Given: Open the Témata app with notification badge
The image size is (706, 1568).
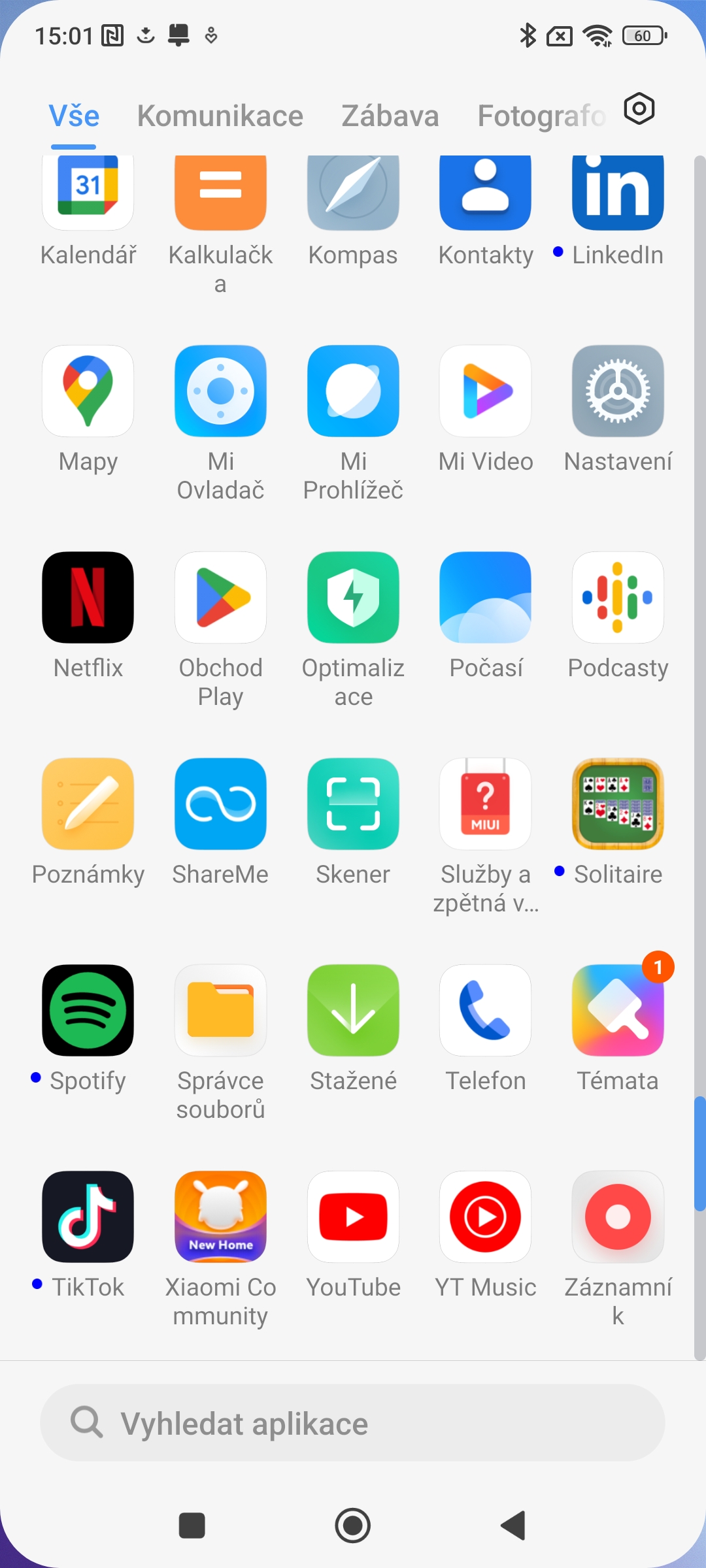Looking at the screenshot, I should 618,1011.
